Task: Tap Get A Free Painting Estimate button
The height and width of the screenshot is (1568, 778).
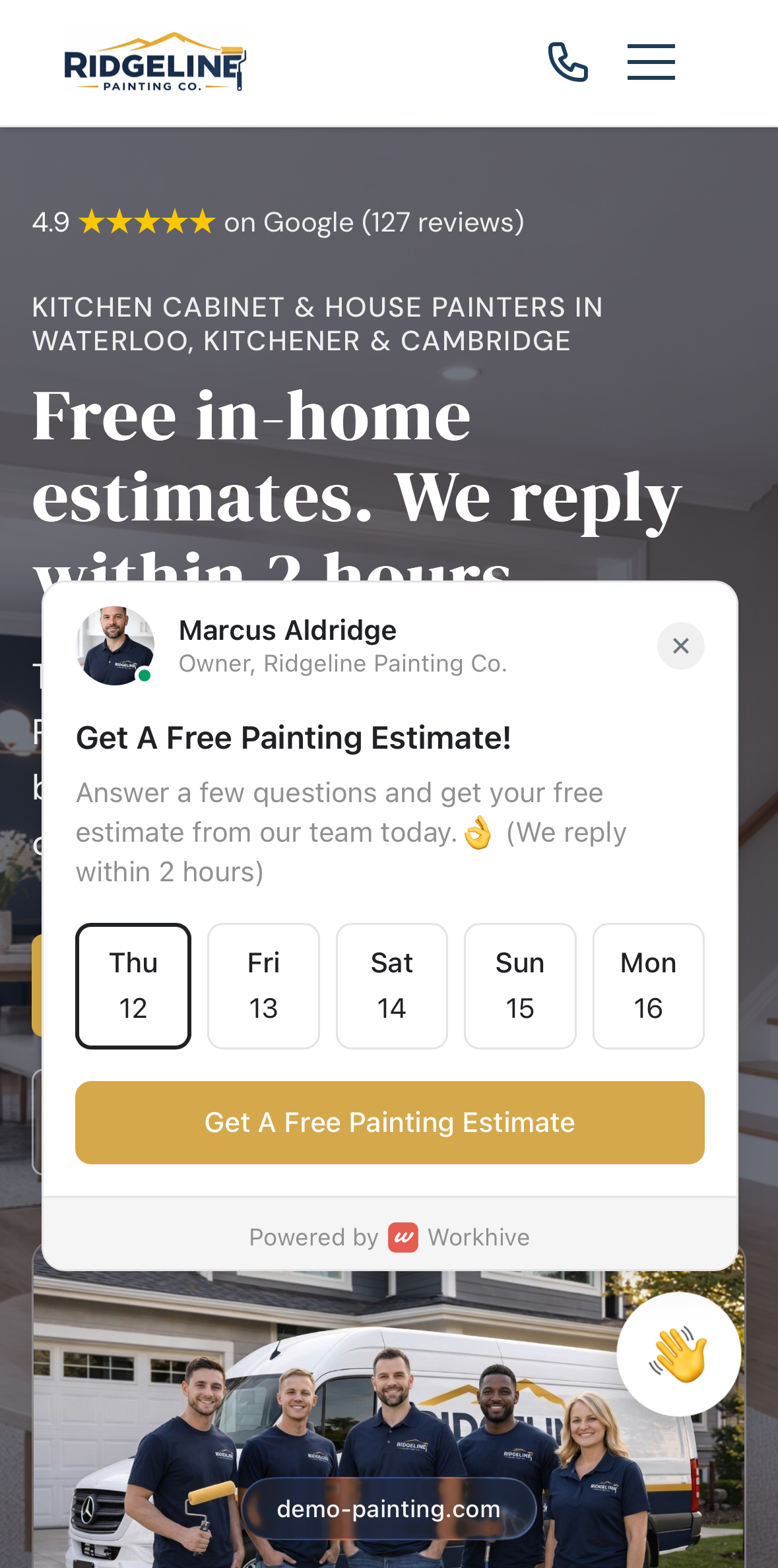Action: click(x=389, y=1123)
